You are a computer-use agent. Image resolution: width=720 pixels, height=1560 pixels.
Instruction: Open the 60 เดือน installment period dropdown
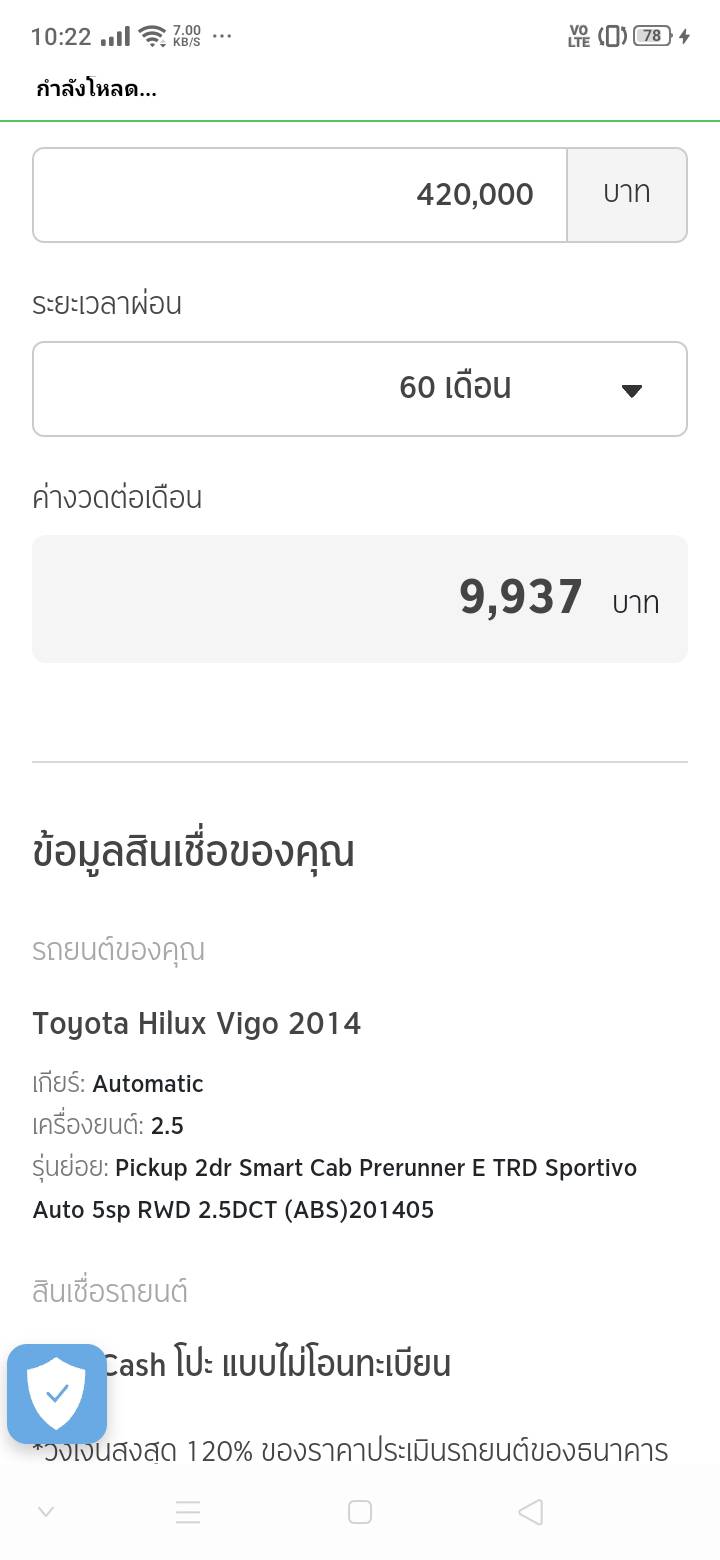360,389
